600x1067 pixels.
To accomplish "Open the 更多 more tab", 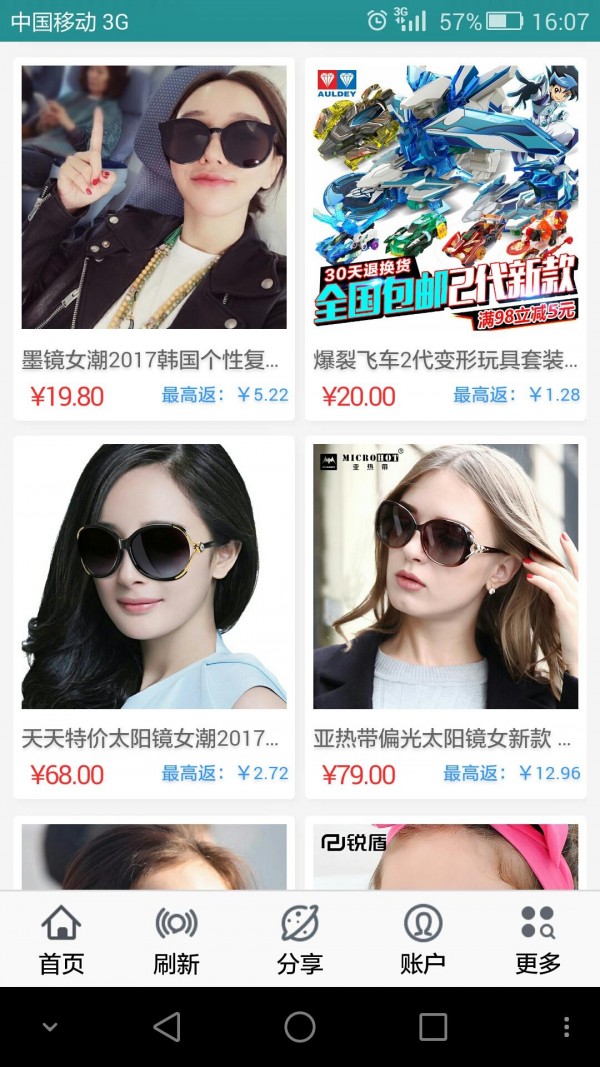I will coord(538,939).
